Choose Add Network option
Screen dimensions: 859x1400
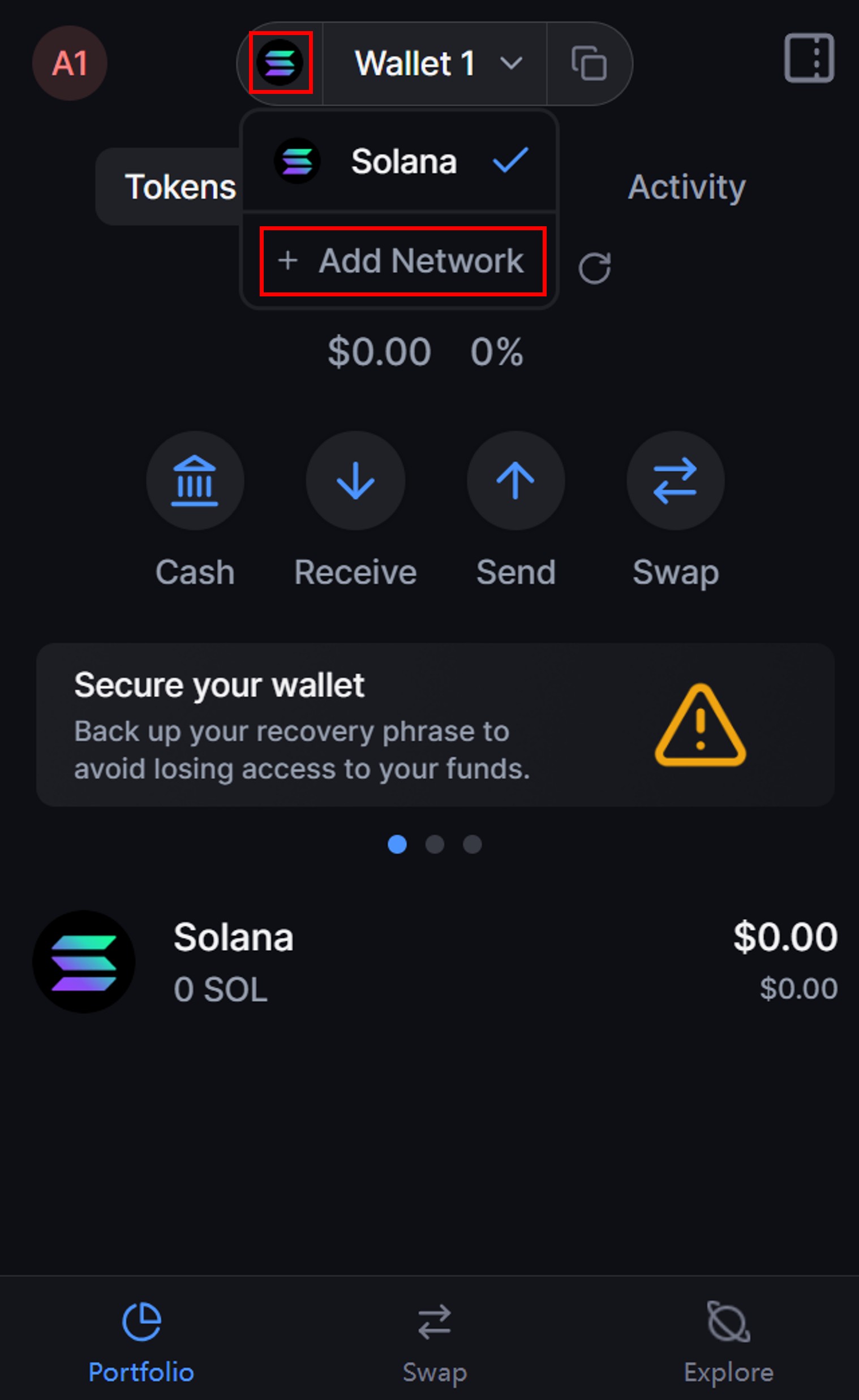(402, 261)
